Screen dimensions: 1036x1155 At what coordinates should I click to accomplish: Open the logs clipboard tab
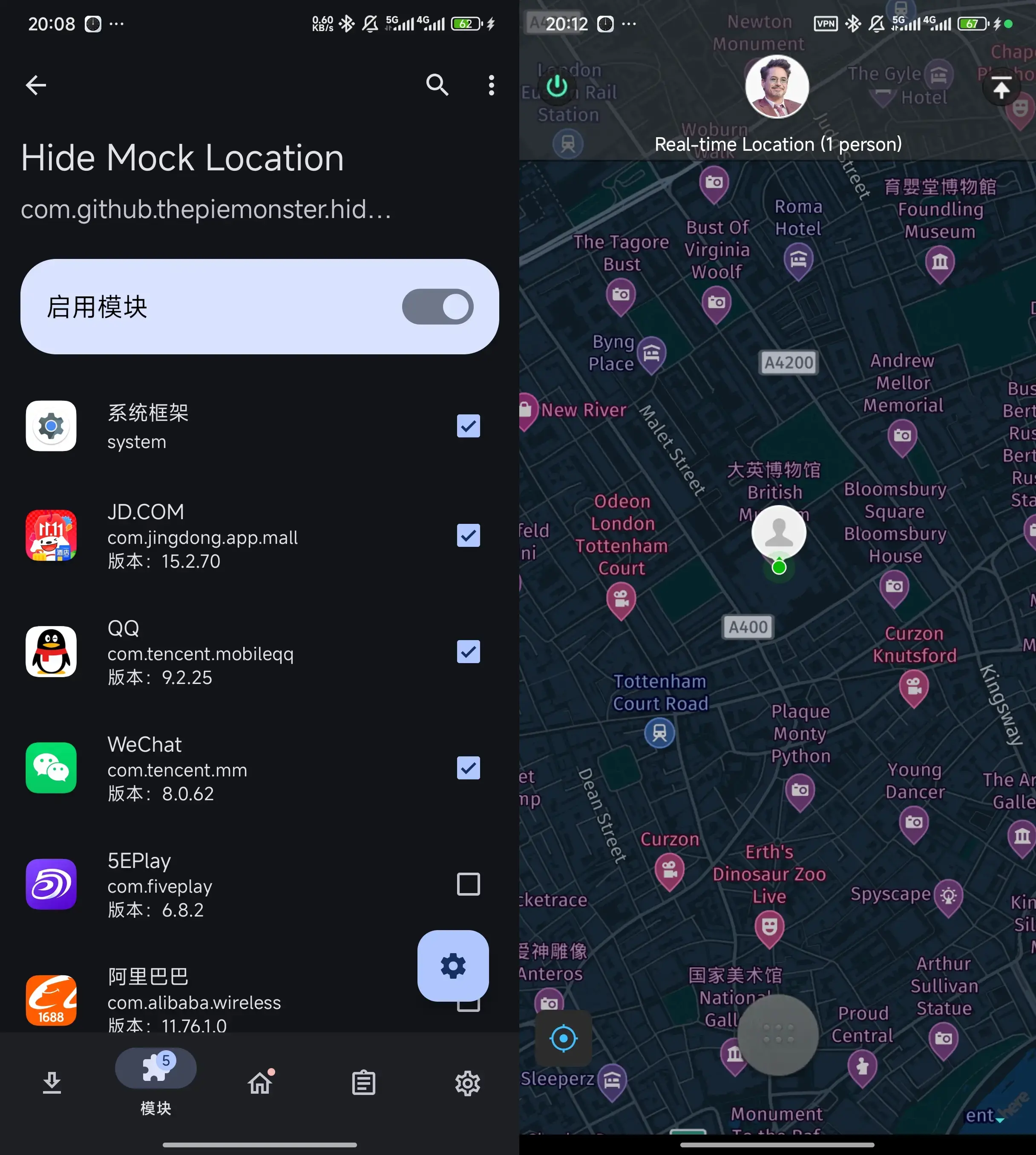(x=364, y=1082)
